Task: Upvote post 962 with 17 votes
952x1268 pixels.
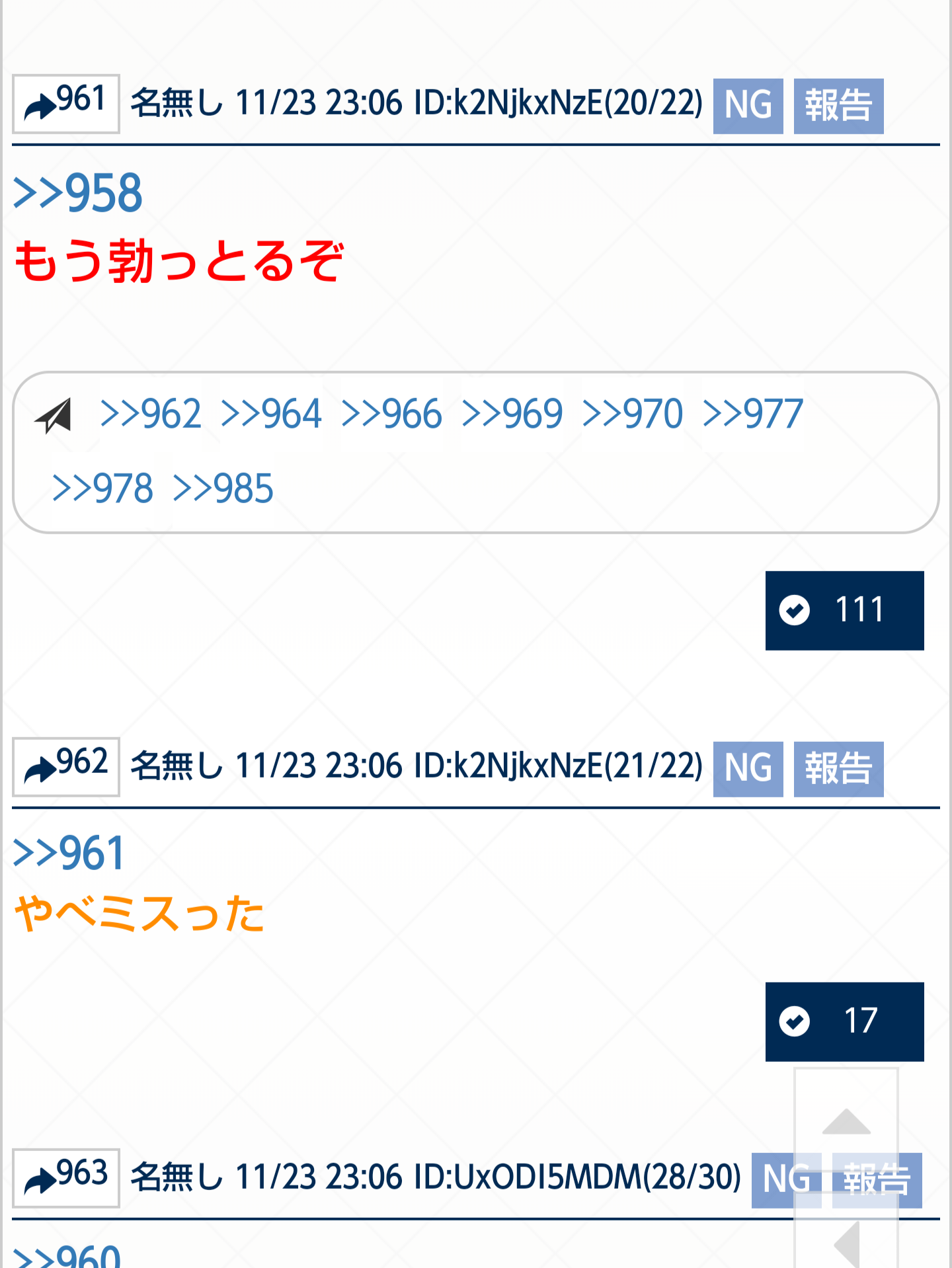Action: 844,1021
